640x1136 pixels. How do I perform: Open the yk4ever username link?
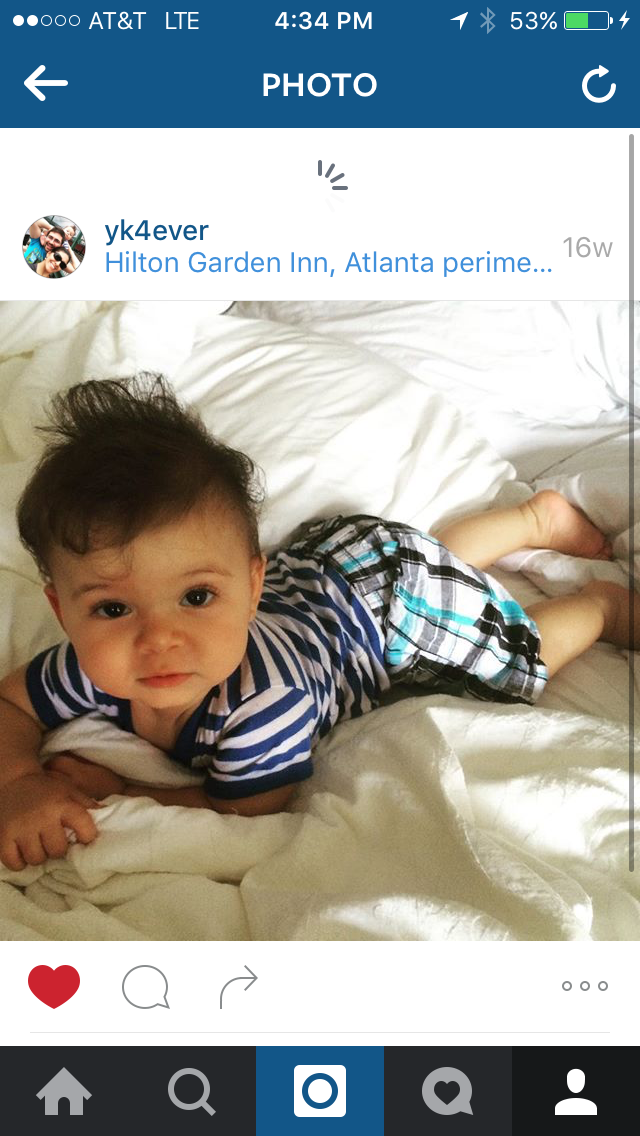pyautogui.click(x=157, y=231)
